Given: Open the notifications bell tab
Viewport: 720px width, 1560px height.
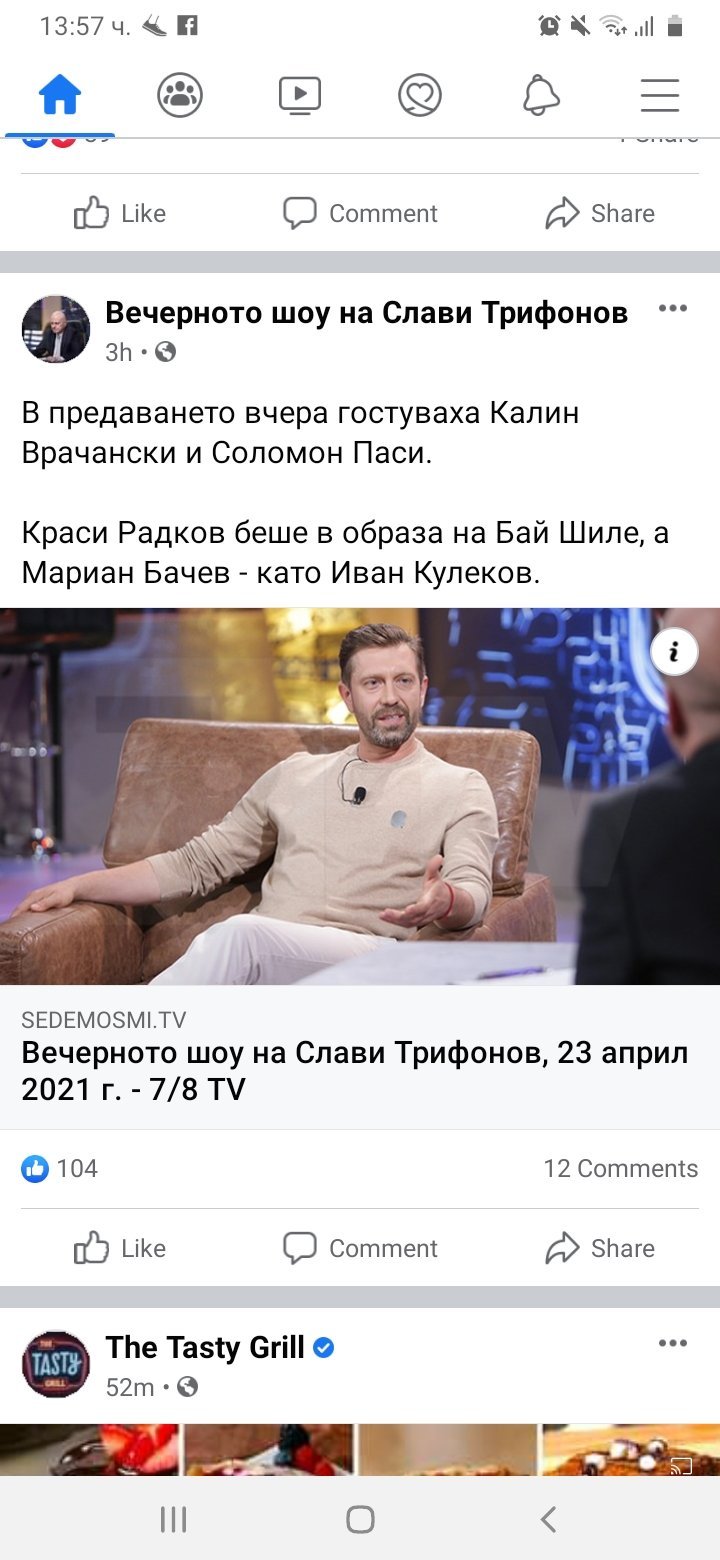Looking at the screenshot, I should tap(540, 96).
